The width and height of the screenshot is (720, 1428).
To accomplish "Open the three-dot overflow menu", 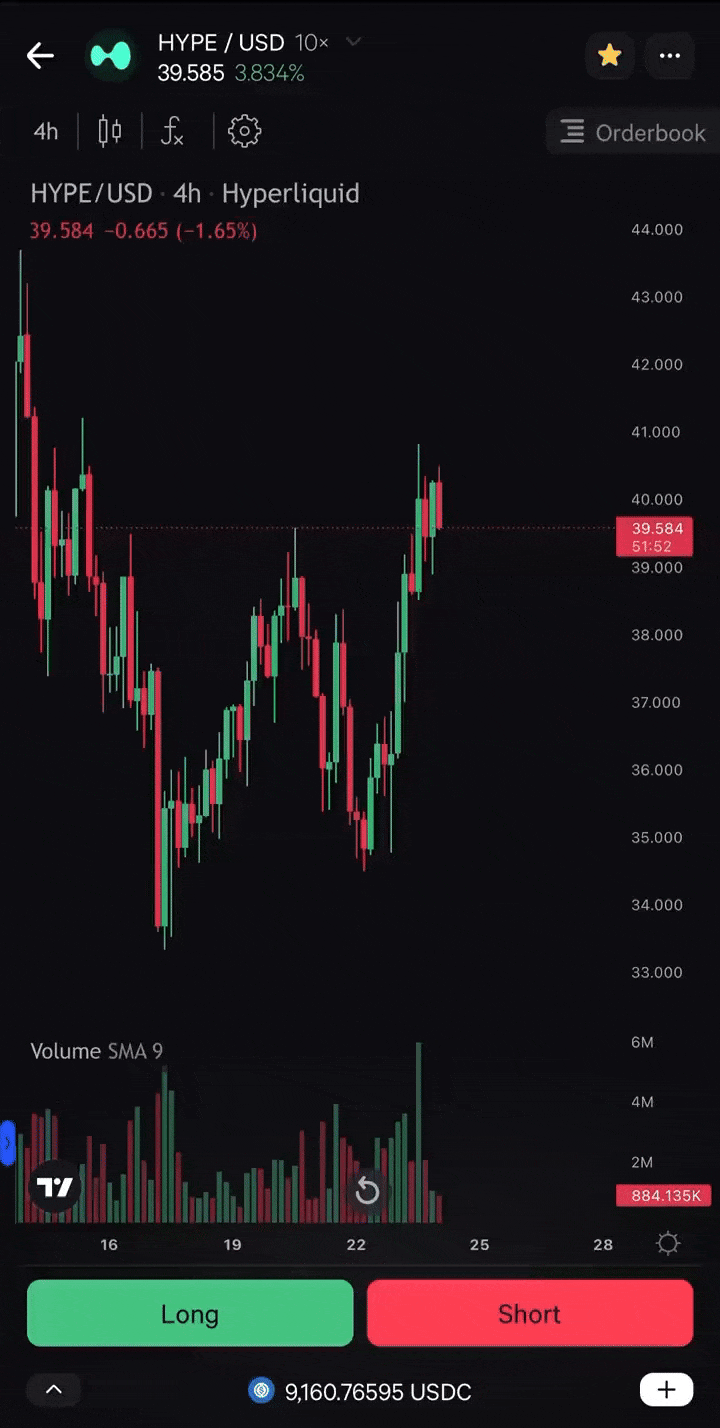I will click(x=669, y=56).
